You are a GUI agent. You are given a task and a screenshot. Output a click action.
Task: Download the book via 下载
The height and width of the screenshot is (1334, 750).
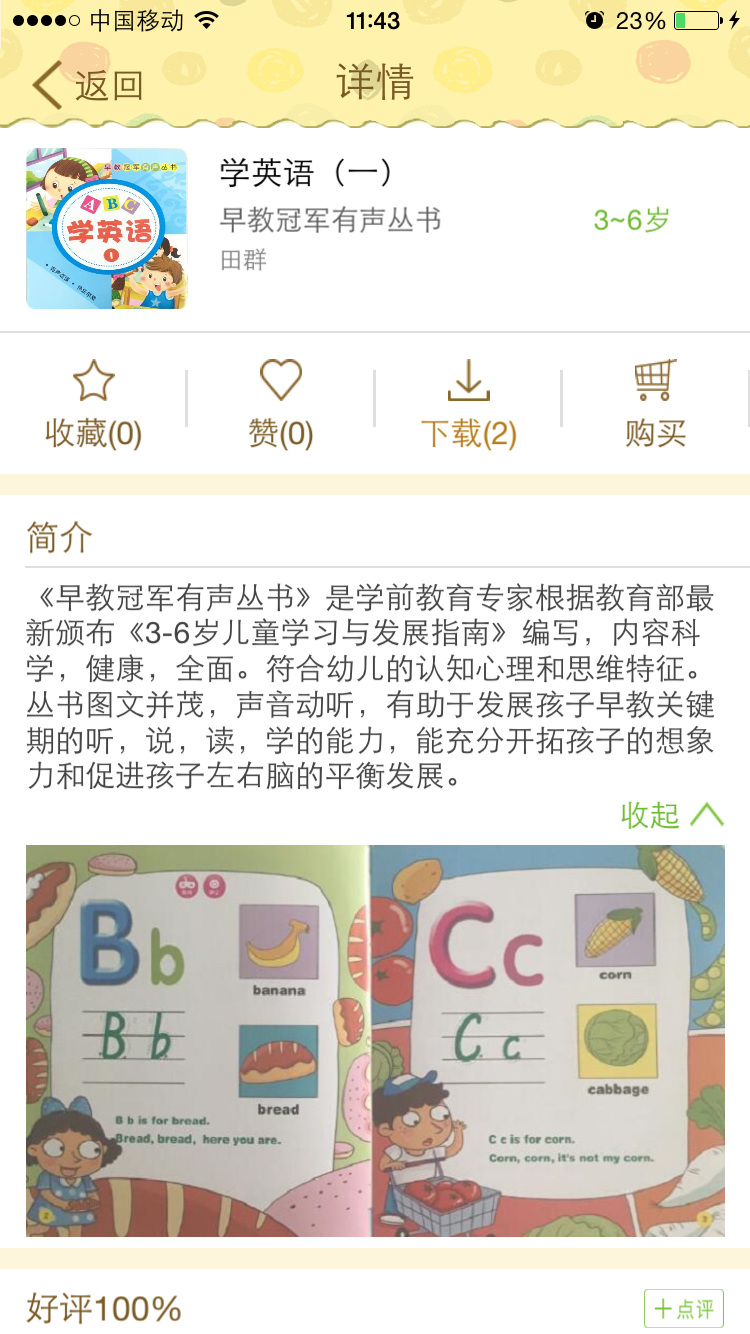click(468, 405)
